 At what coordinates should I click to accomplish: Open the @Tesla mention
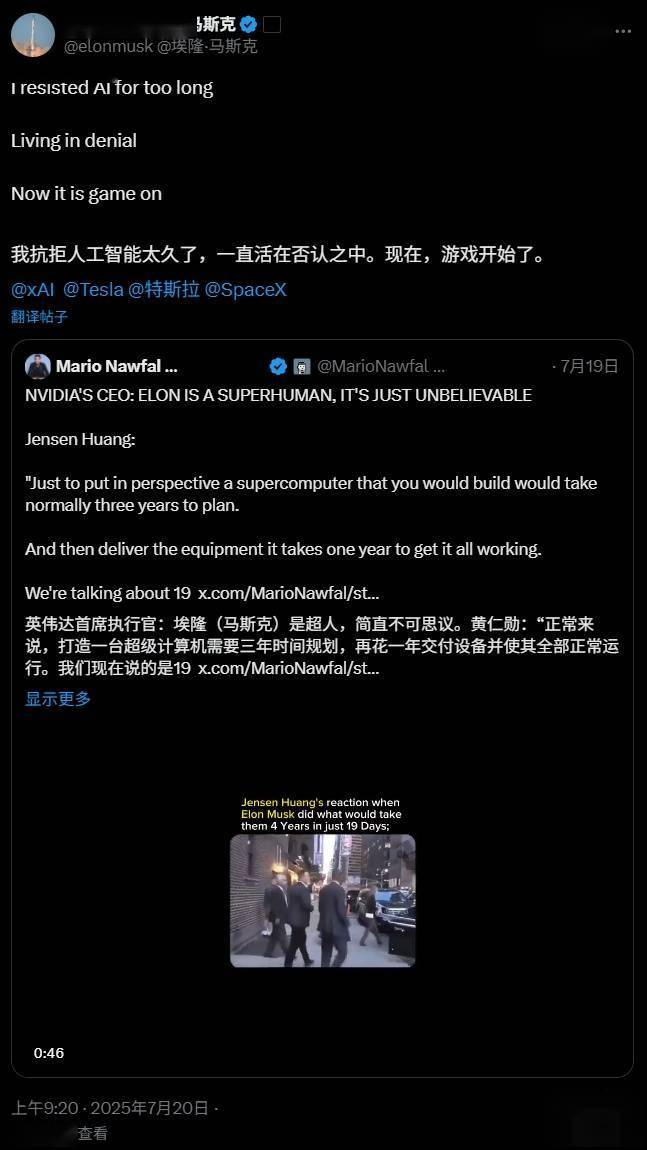coord(93,290)
